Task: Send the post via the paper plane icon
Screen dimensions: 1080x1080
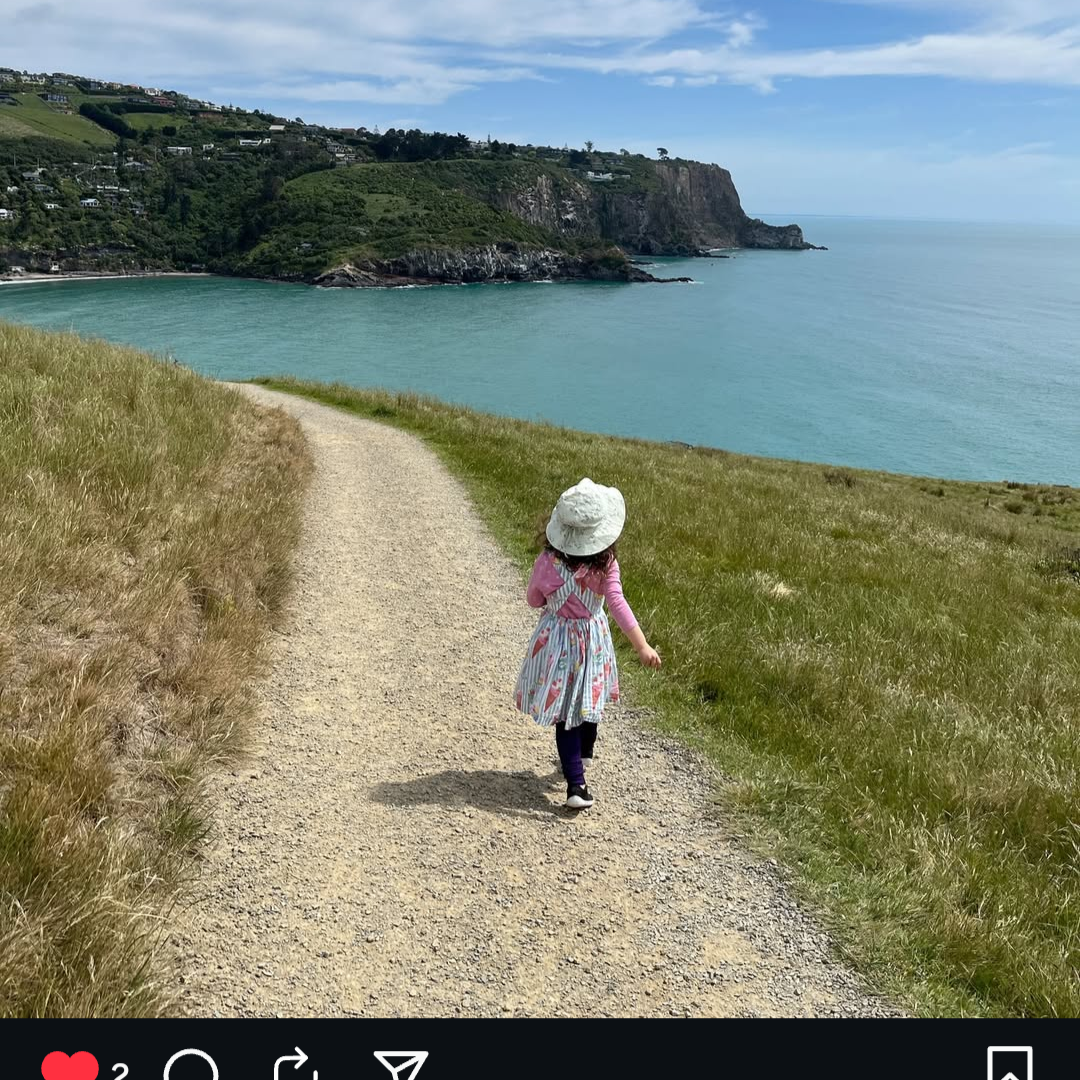Action: 401,1066
